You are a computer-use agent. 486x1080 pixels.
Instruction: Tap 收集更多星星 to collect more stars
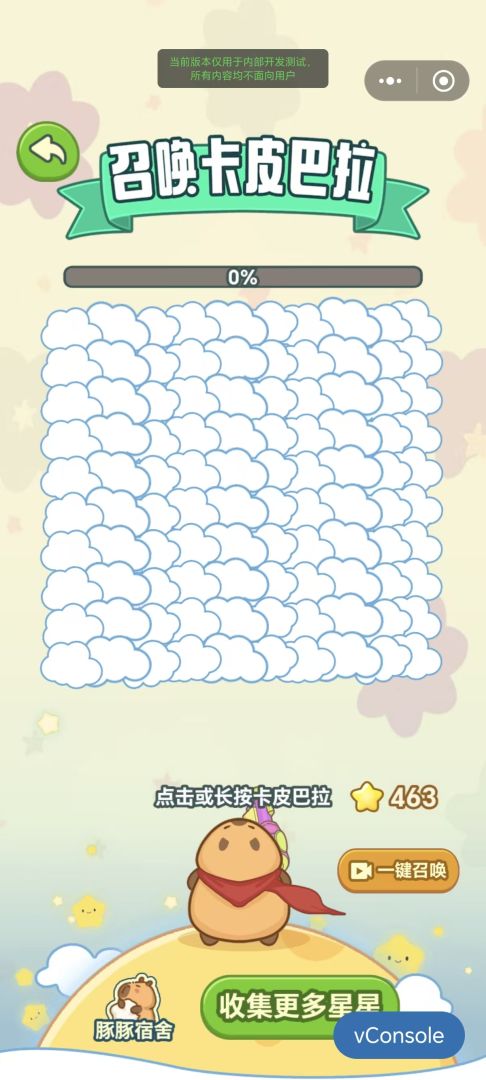301,1007
